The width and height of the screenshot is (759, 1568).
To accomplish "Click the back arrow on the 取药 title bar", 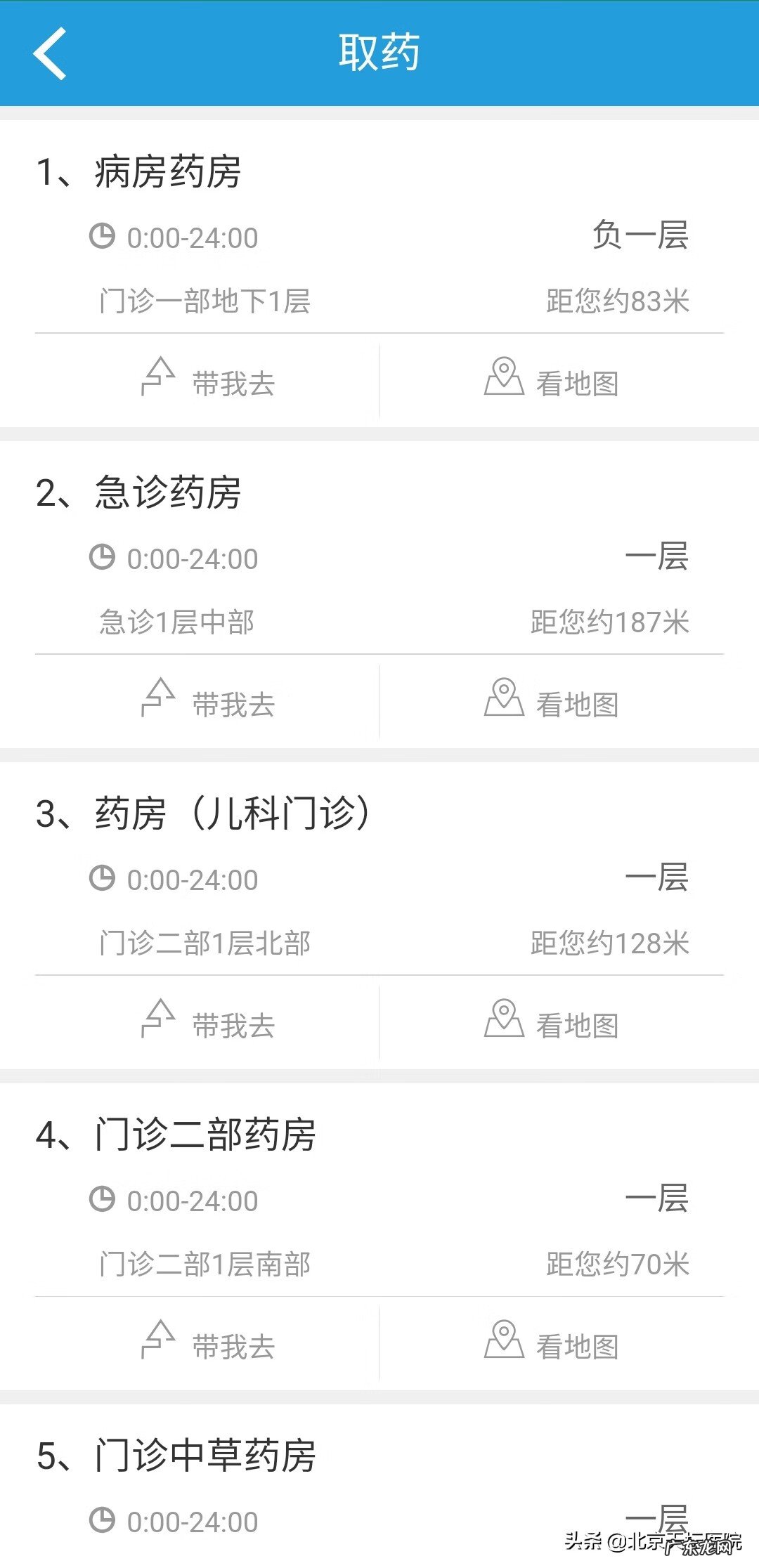I will [x=51, y=55].
